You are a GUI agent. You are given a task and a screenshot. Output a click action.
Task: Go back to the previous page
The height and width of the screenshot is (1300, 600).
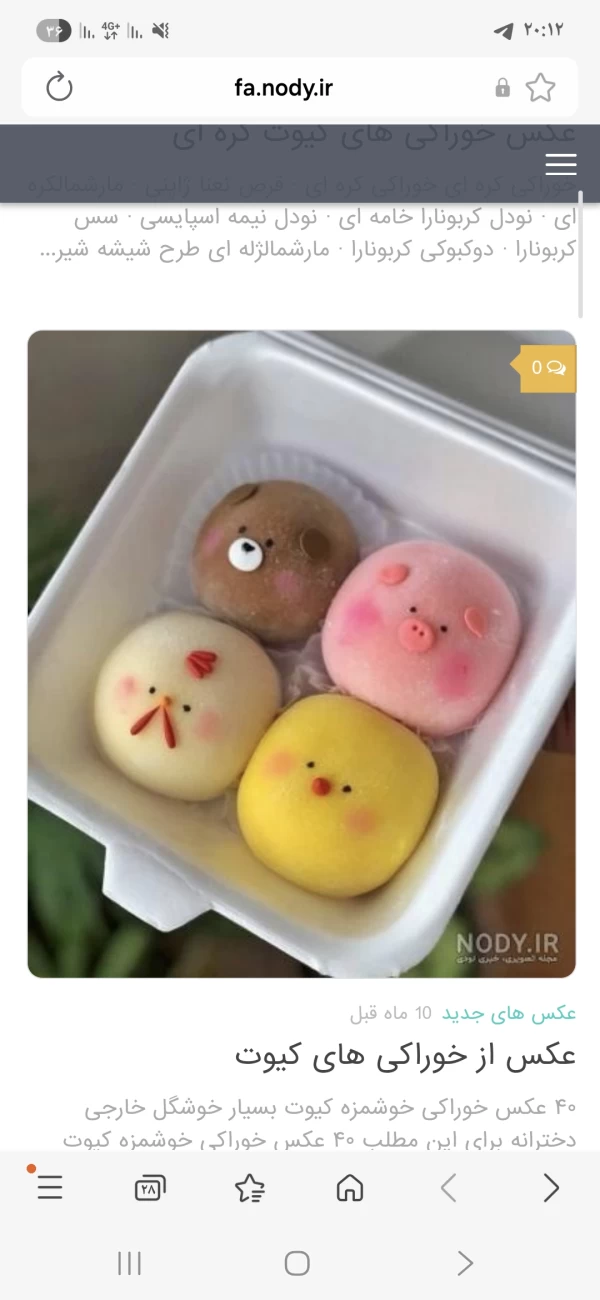[x=449, y=1188]
